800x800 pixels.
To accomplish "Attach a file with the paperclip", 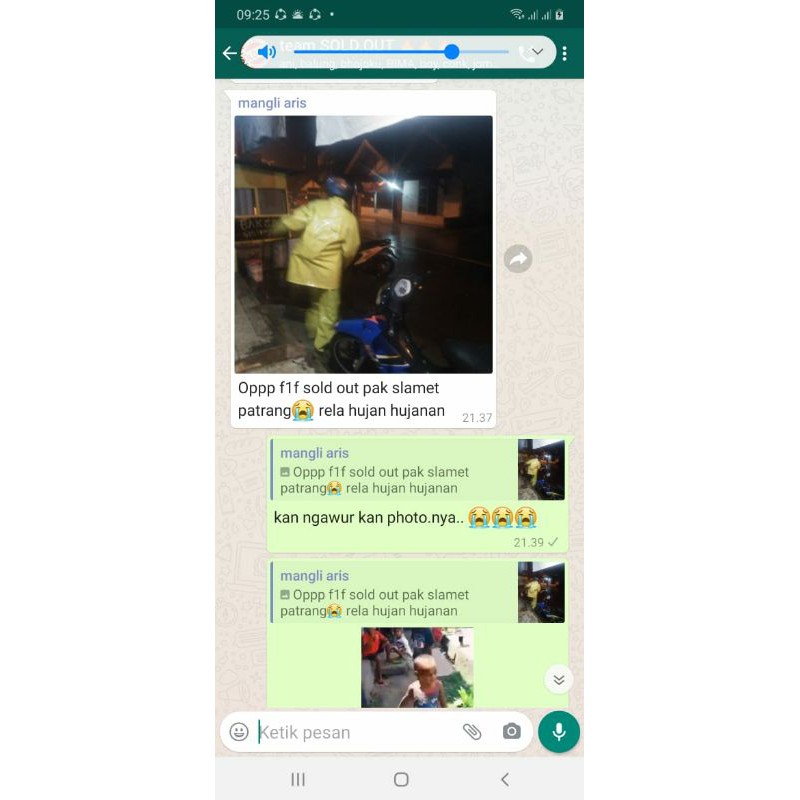I will click(472, 732).
